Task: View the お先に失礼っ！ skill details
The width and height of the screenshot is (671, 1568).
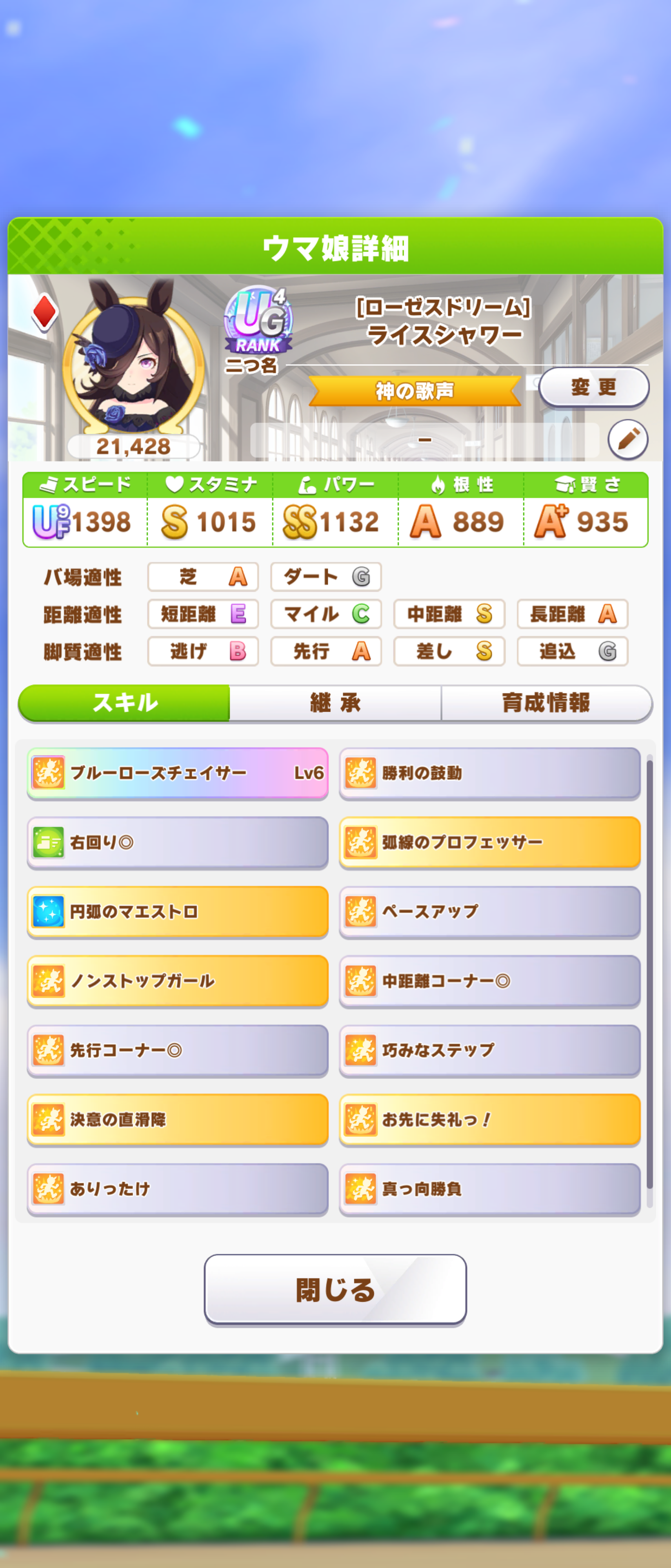Action: [x=489, y=1120]
